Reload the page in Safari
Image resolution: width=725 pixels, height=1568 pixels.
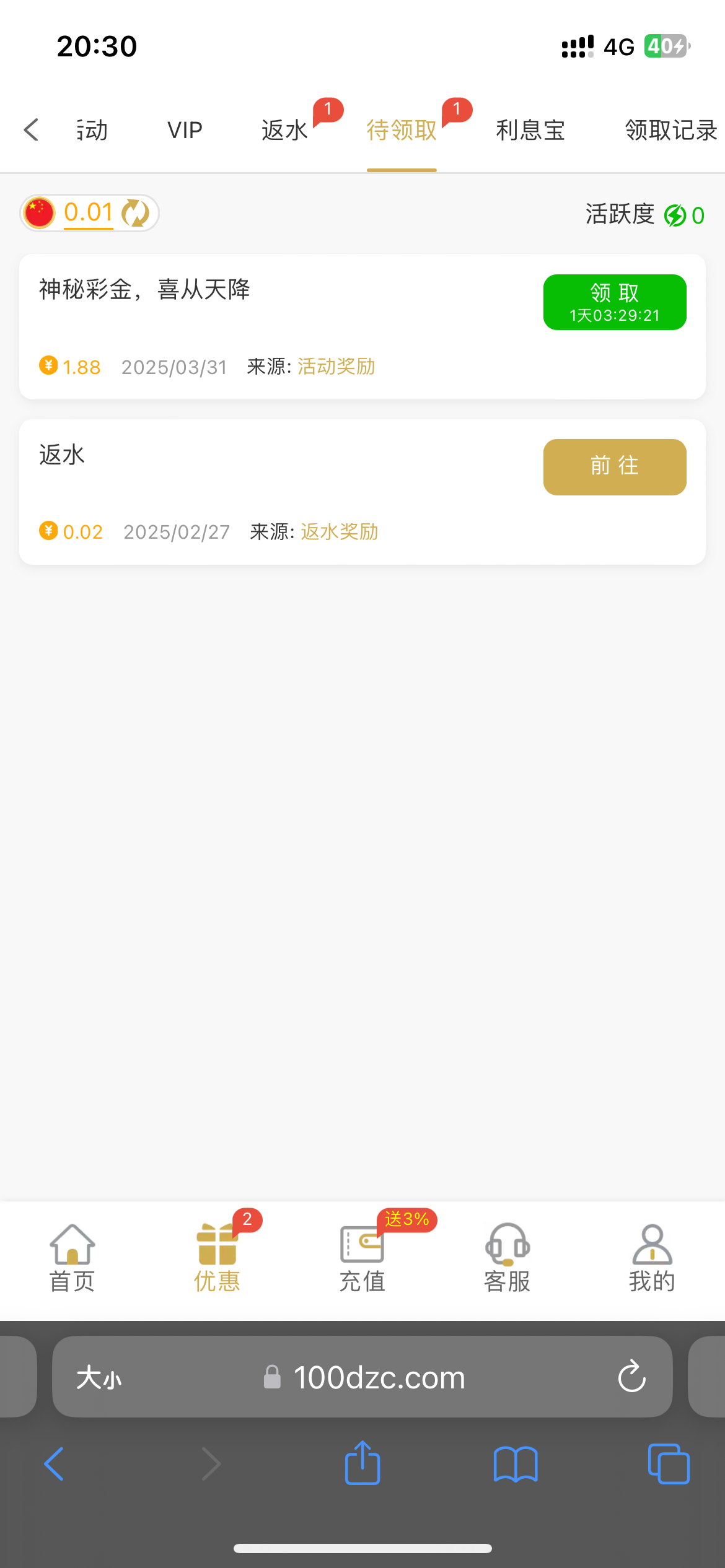tap(632, 1377)
